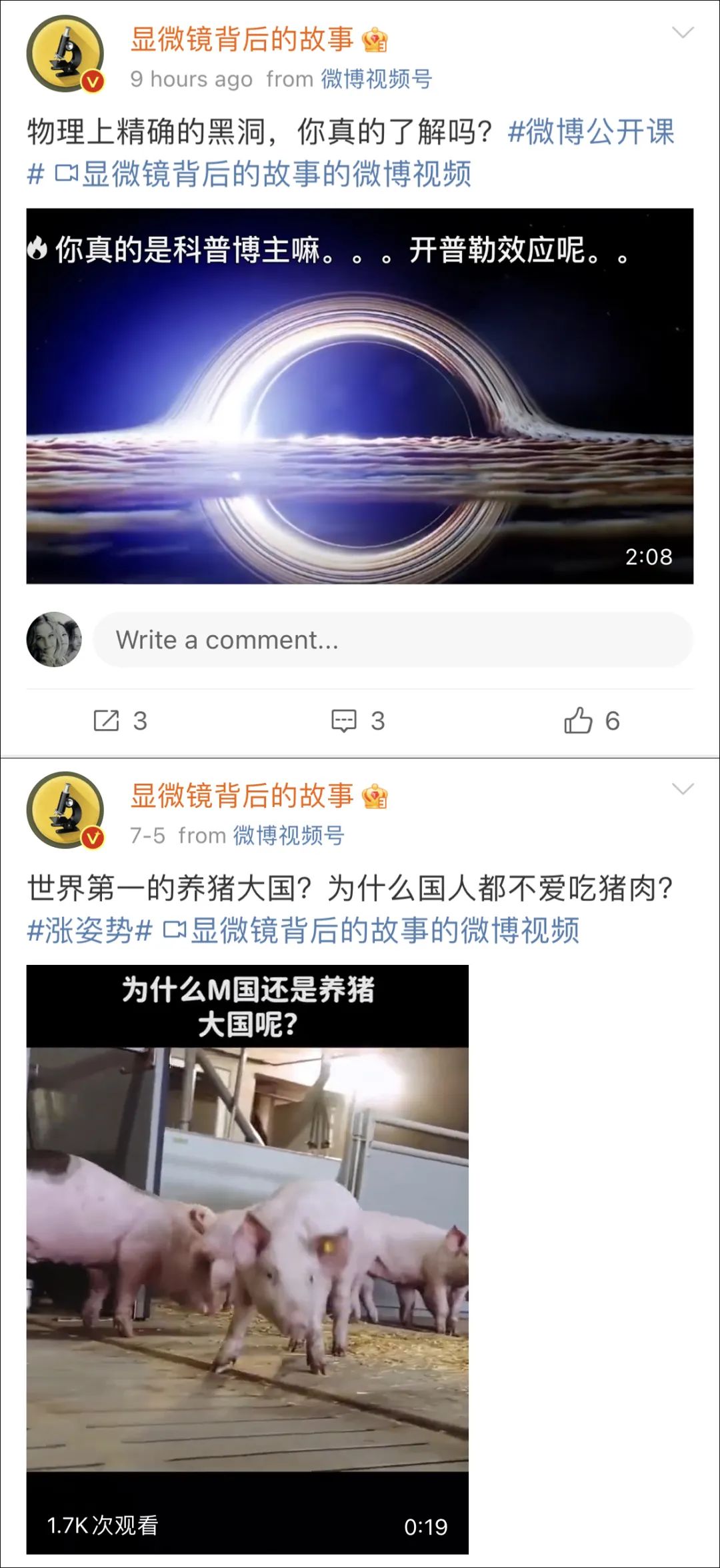
Task: Open the video link in the black hole post text
Action: click(263, 174)
